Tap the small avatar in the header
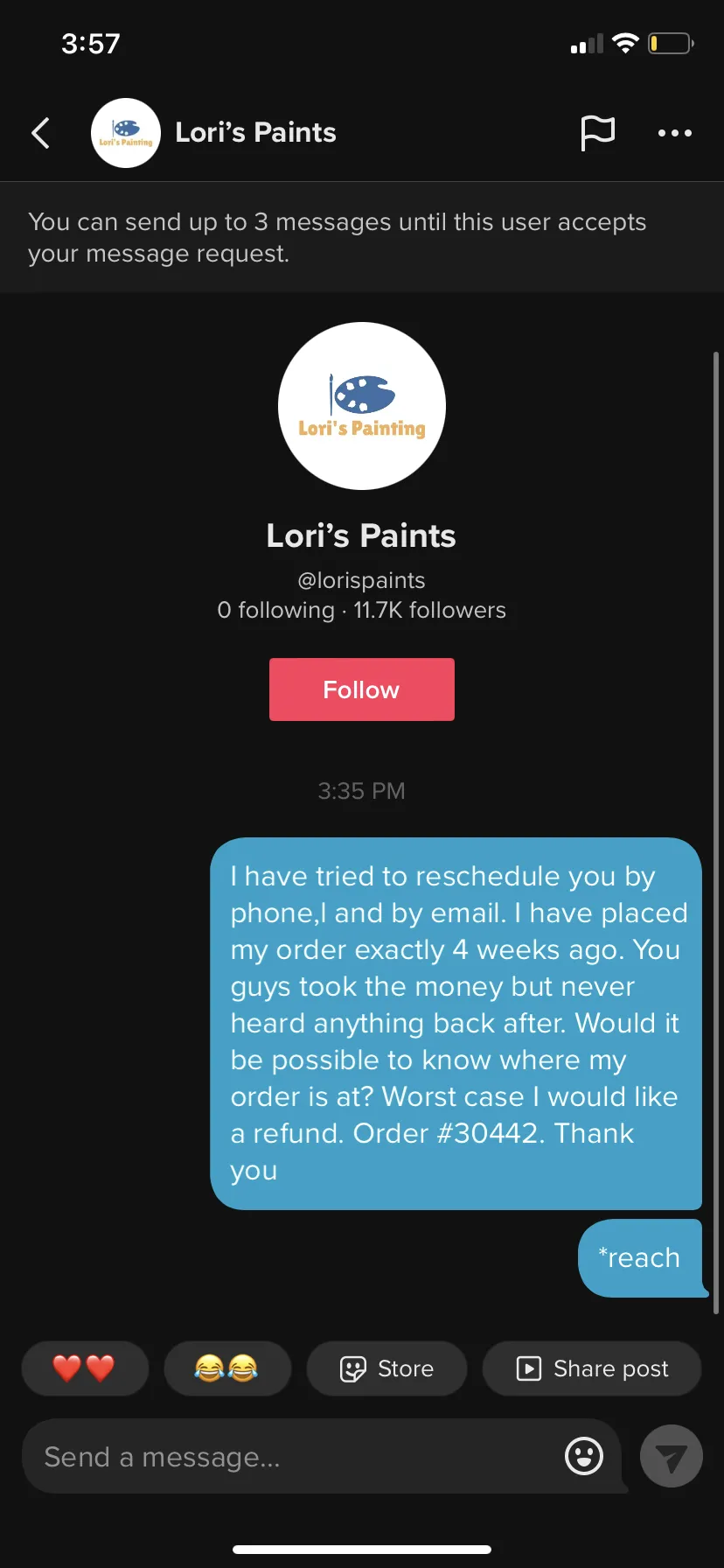The height and width of the screenshot is (1568, 724). 126,133
